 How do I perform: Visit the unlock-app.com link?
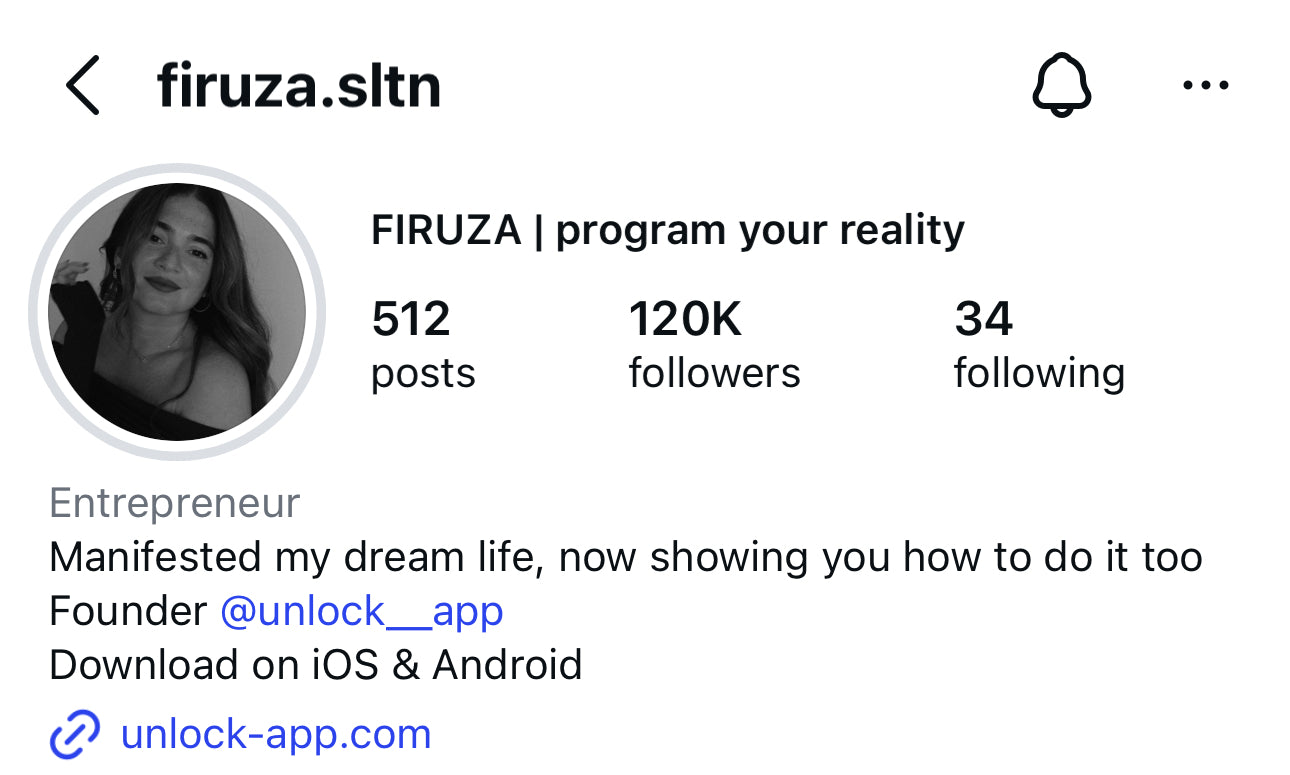pos(275,735)
